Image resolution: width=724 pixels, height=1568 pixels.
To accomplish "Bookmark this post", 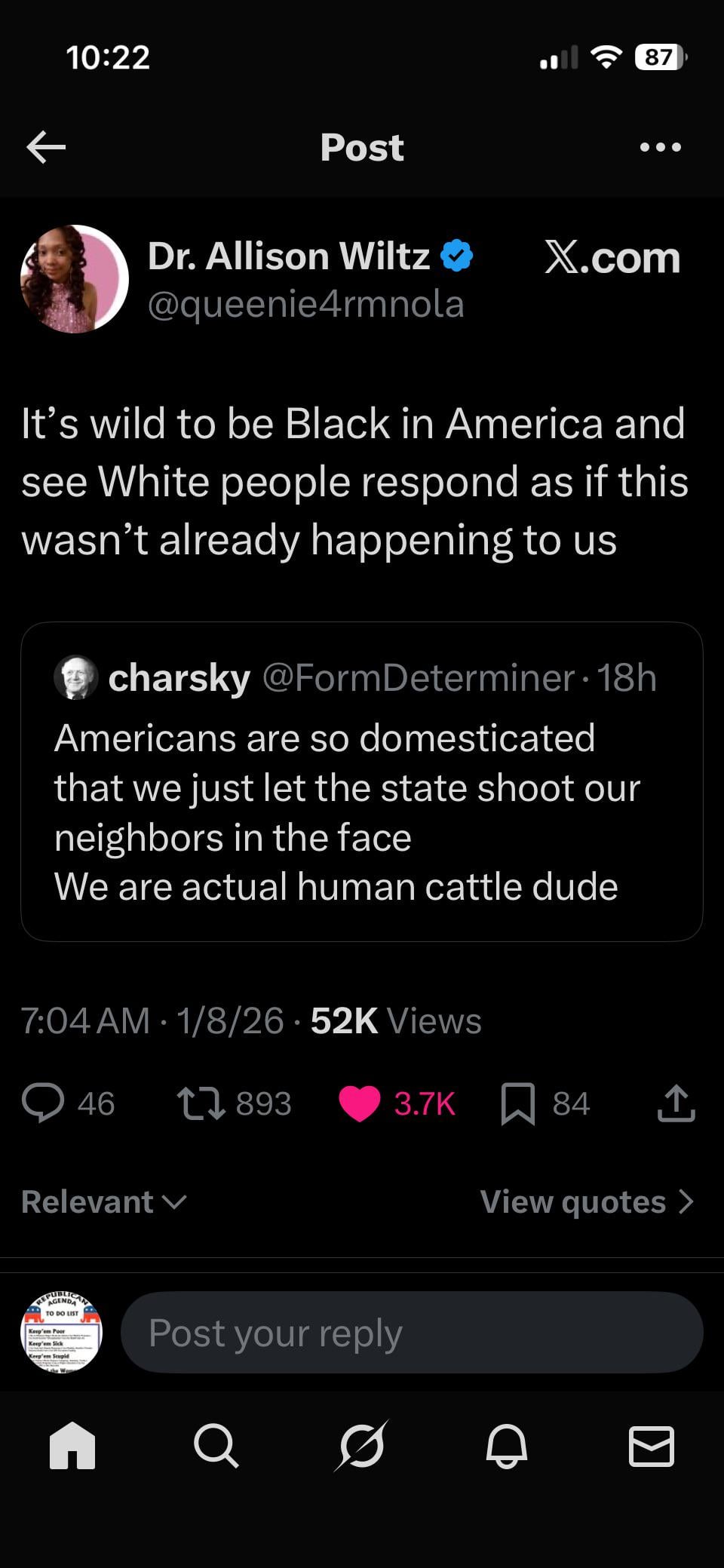I will click(518, 1103).
